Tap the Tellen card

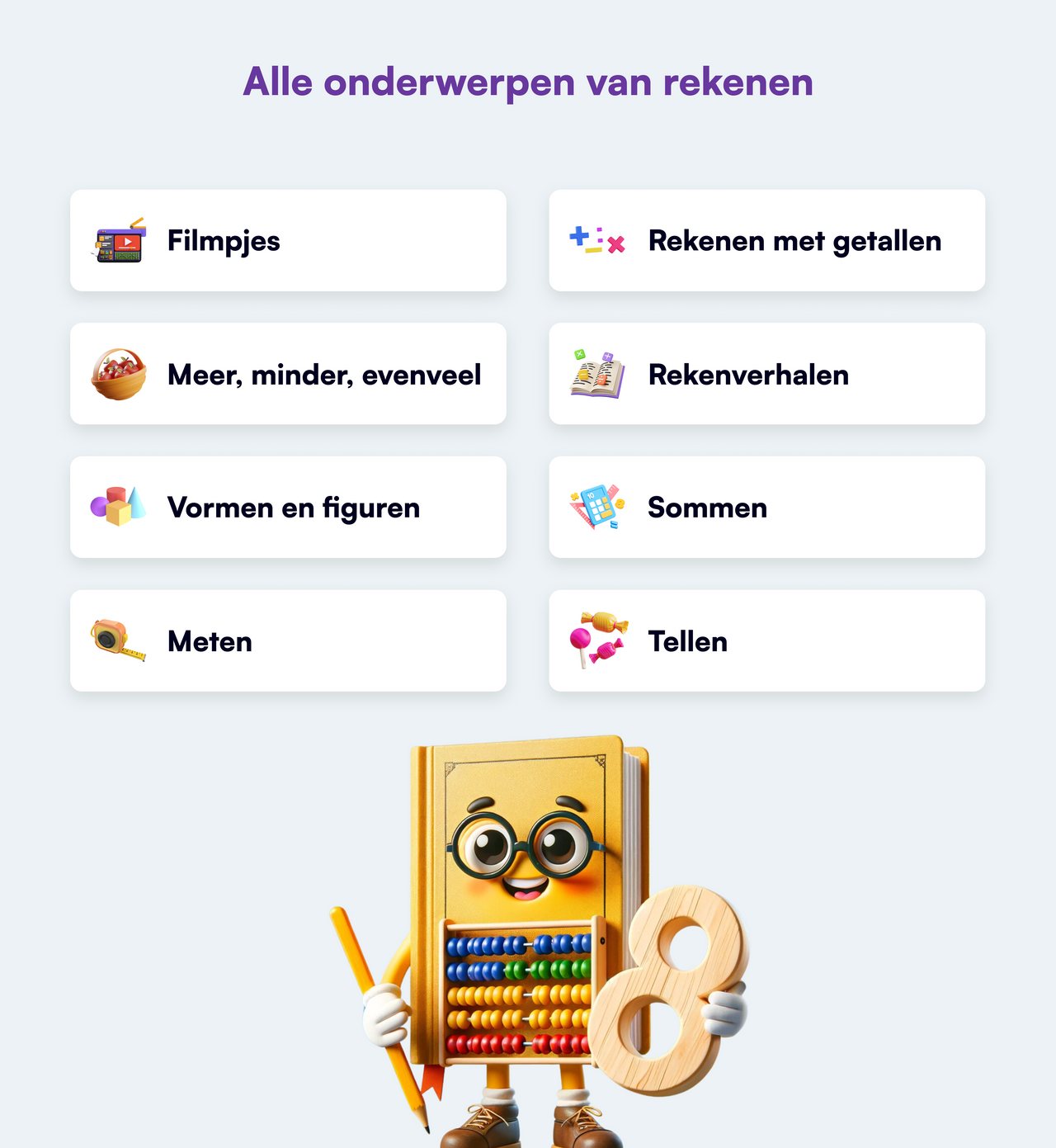point(766,640)
